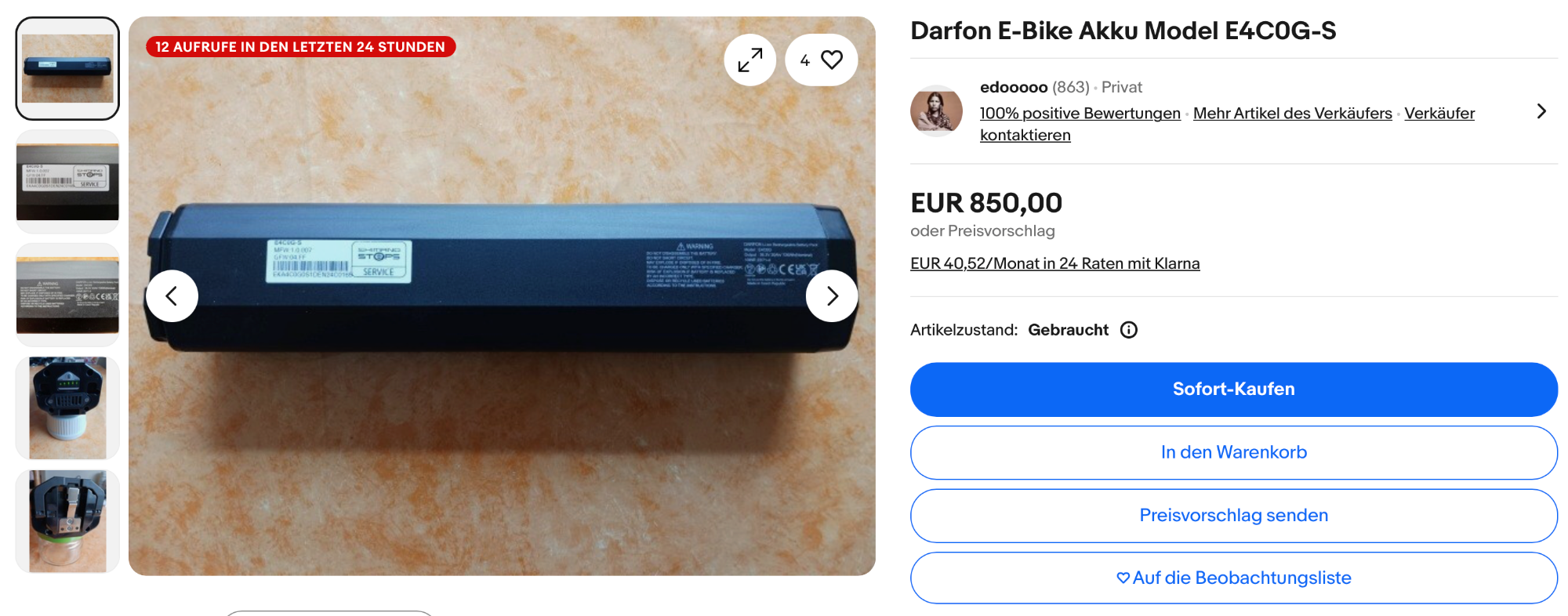Select the second thumbnail showing the service label
1568x616 pixels.
click(x=67, y=182)
